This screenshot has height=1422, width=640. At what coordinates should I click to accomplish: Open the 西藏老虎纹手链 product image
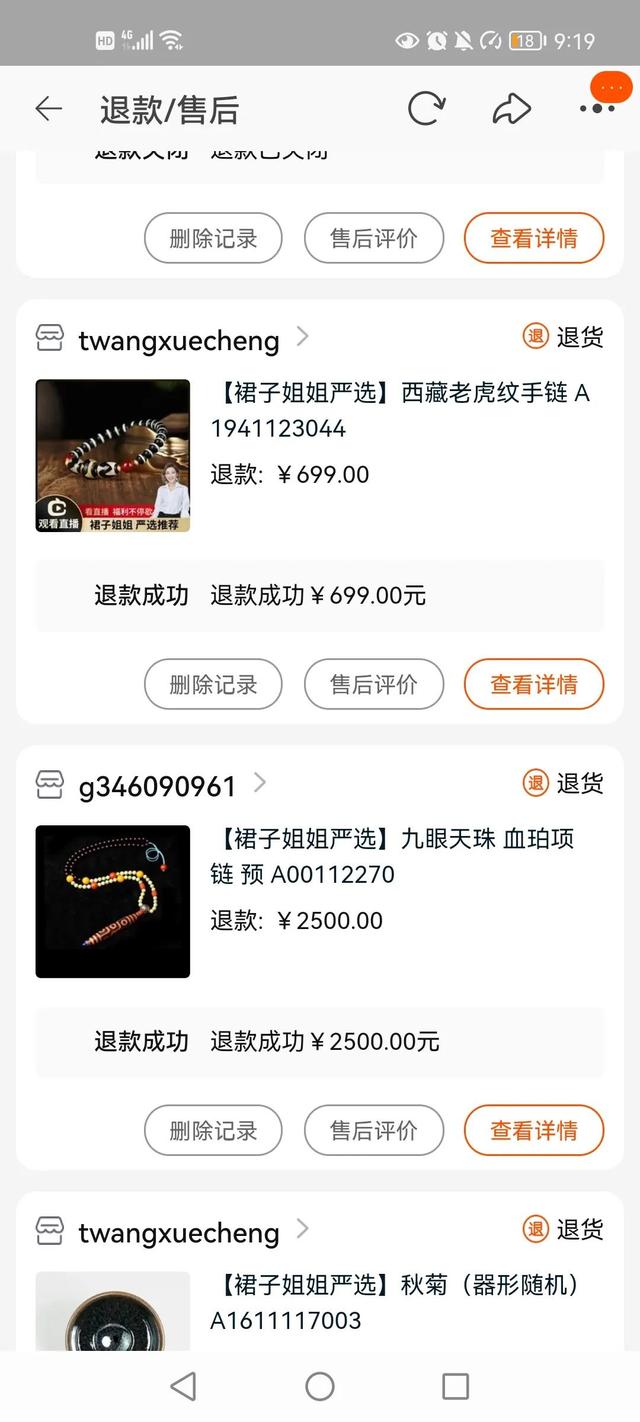click(x=113, y=456)
